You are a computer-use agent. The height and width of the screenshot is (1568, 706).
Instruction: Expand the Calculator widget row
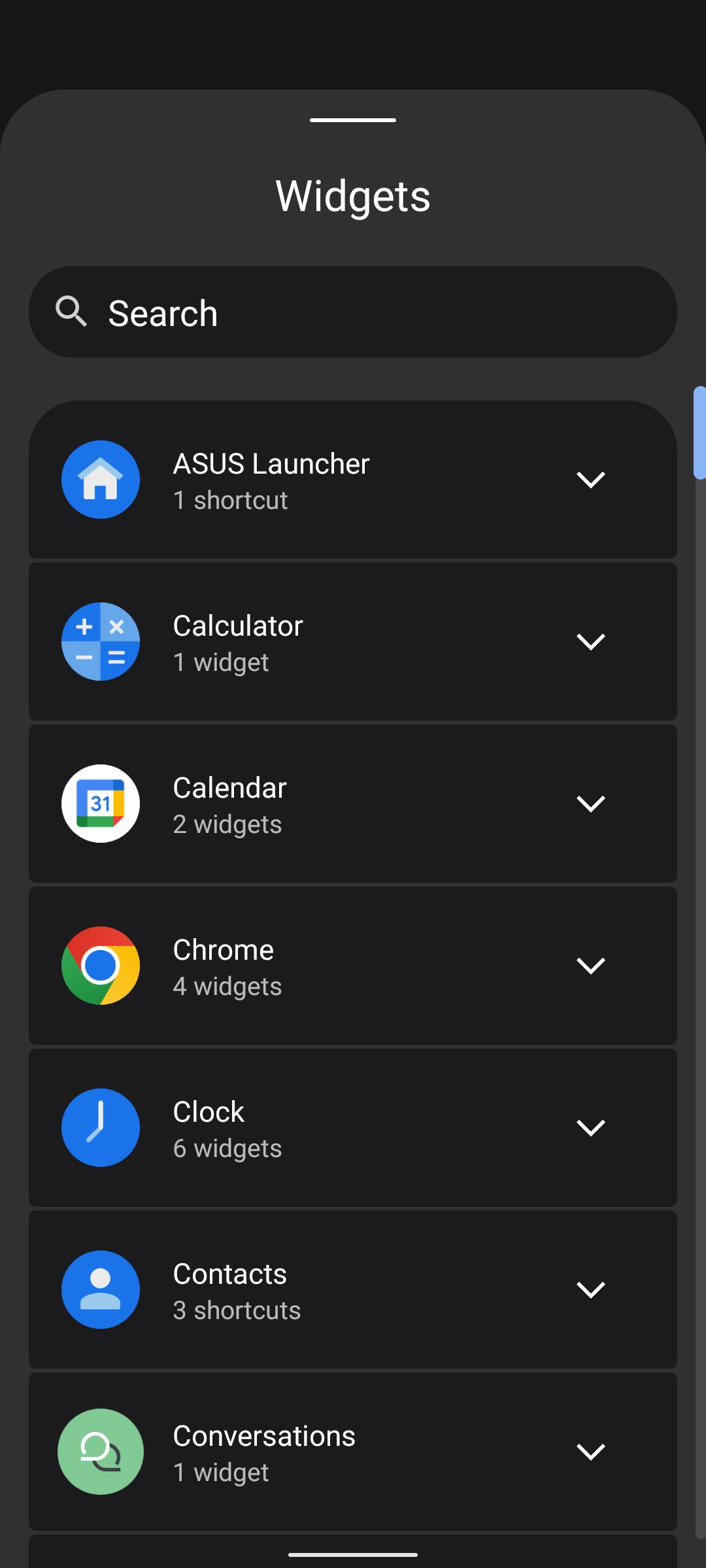(353, 642)
